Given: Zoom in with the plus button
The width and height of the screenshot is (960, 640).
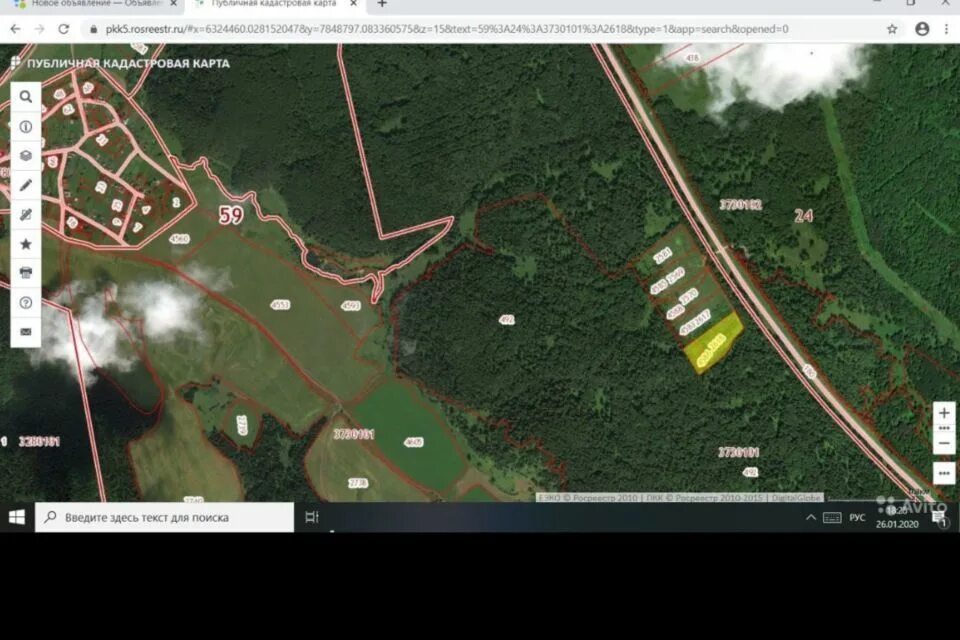Looking at the screenshot, I should click(944, 413).
